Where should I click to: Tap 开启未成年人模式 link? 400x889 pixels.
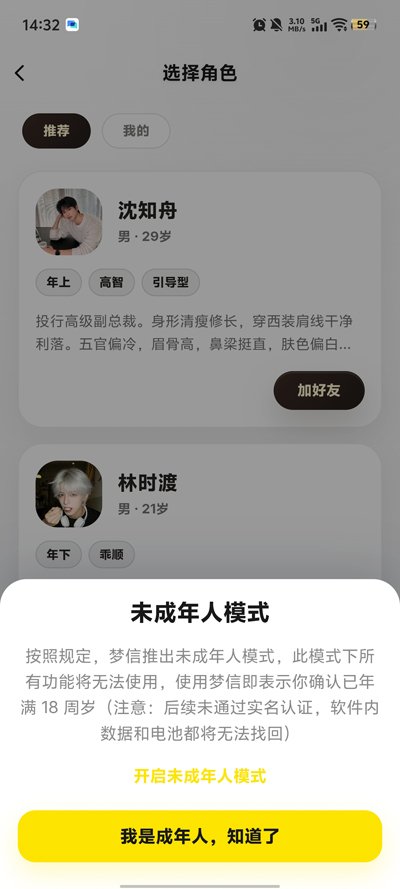(200, 776)
